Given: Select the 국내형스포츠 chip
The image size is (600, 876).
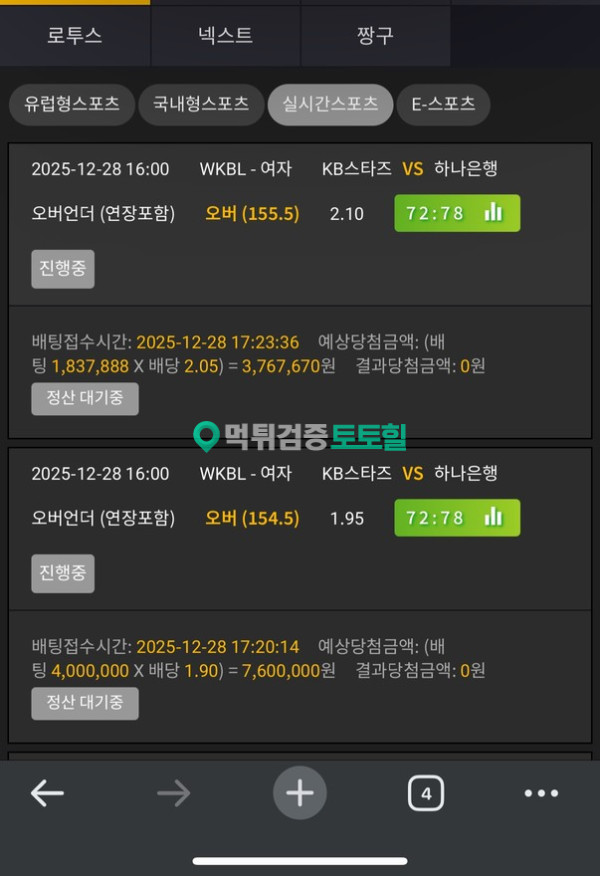Looking at the screenshot, I should (x=201, y=104).
